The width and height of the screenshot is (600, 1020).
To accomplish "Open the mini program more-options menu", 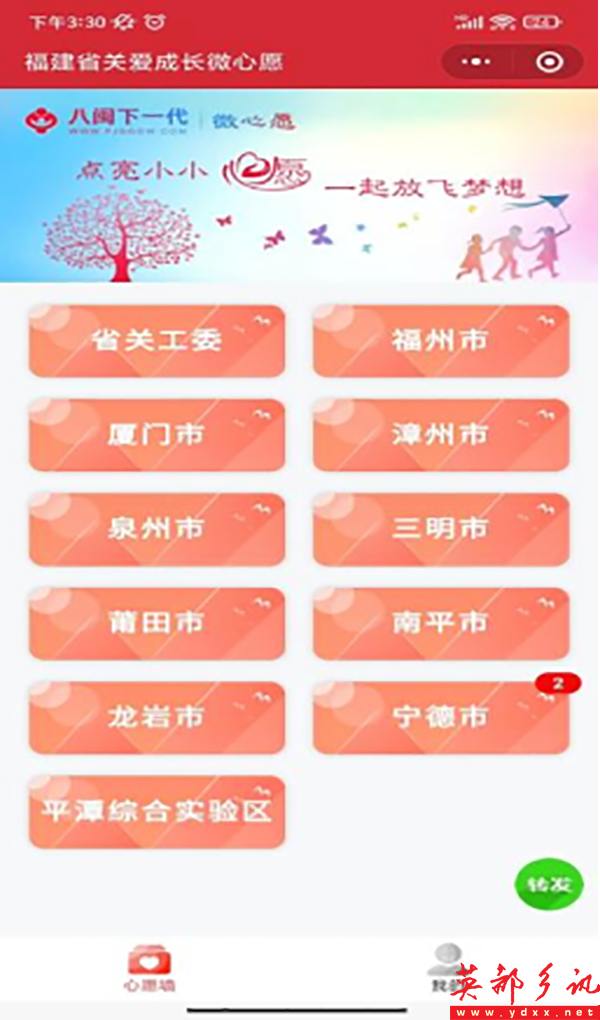I will click(x=468, y=62).
